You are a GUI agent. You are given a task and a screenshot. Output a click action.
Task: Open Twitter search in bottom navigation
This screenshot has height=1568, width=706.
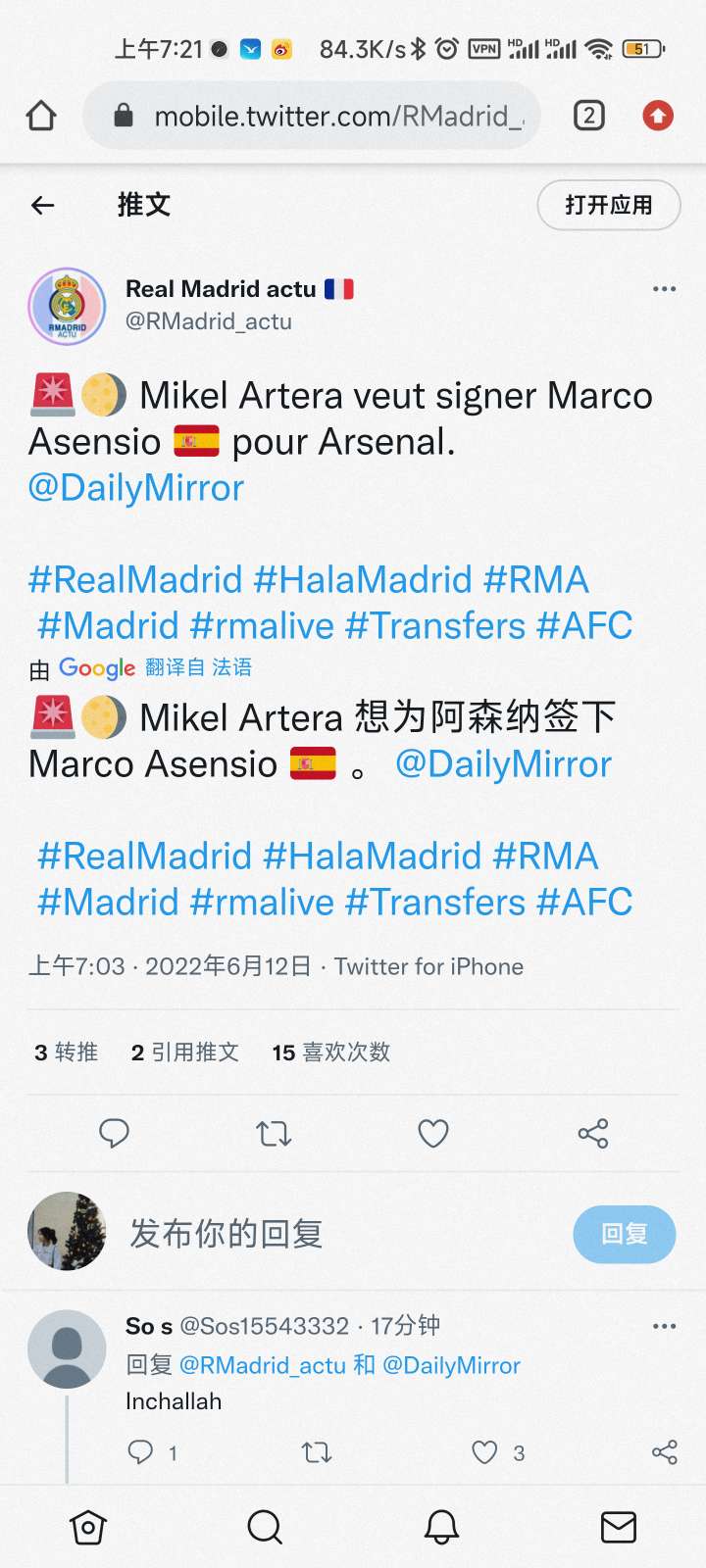pos(265,1527)
